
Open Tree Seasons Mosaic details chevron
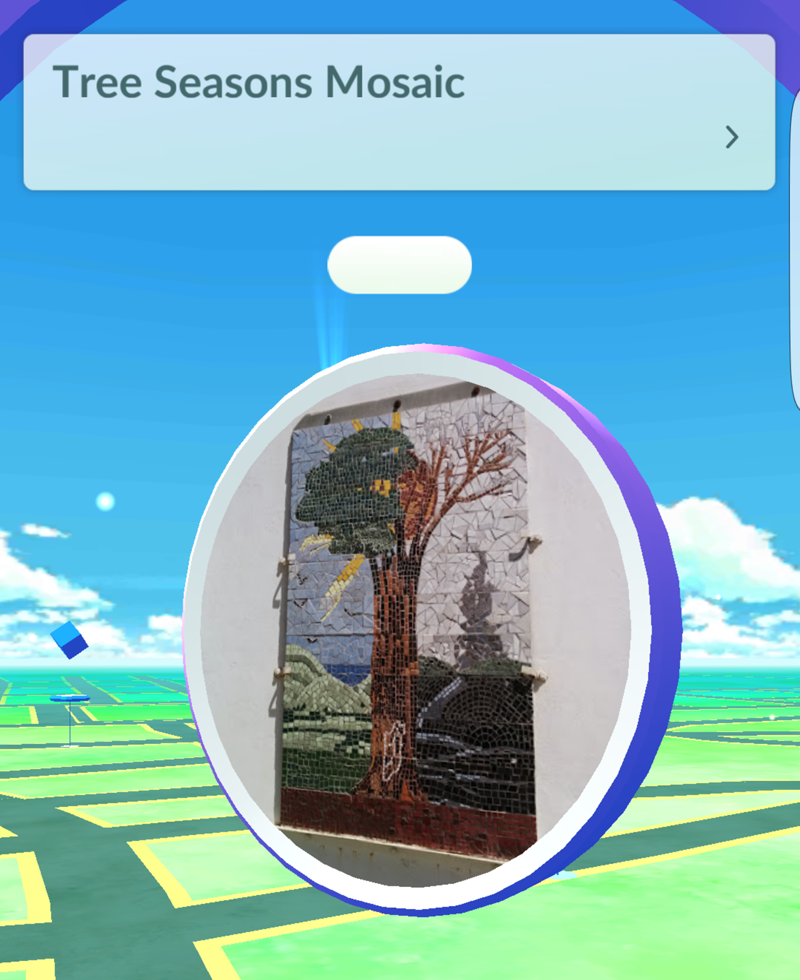pyautogui.click(x=732, y=138)
